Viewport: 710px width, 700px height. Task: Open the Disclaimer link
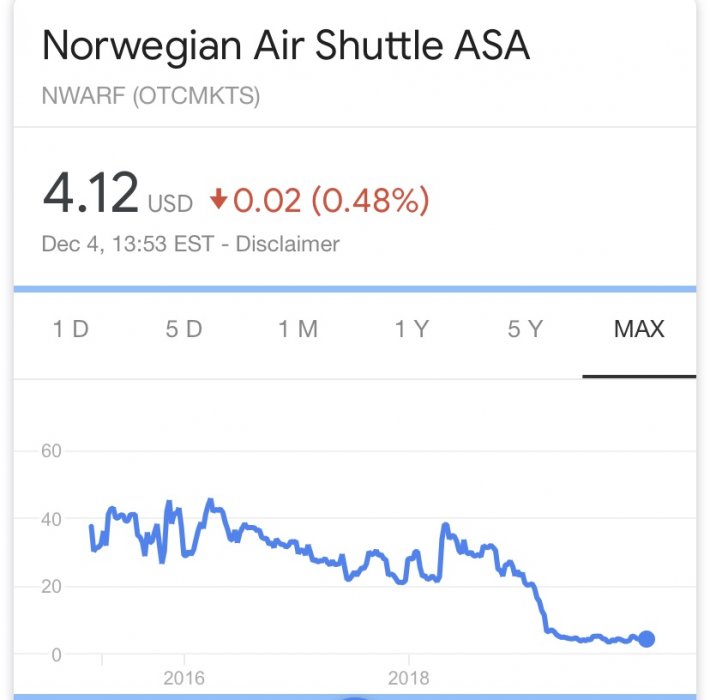point(287,244)
